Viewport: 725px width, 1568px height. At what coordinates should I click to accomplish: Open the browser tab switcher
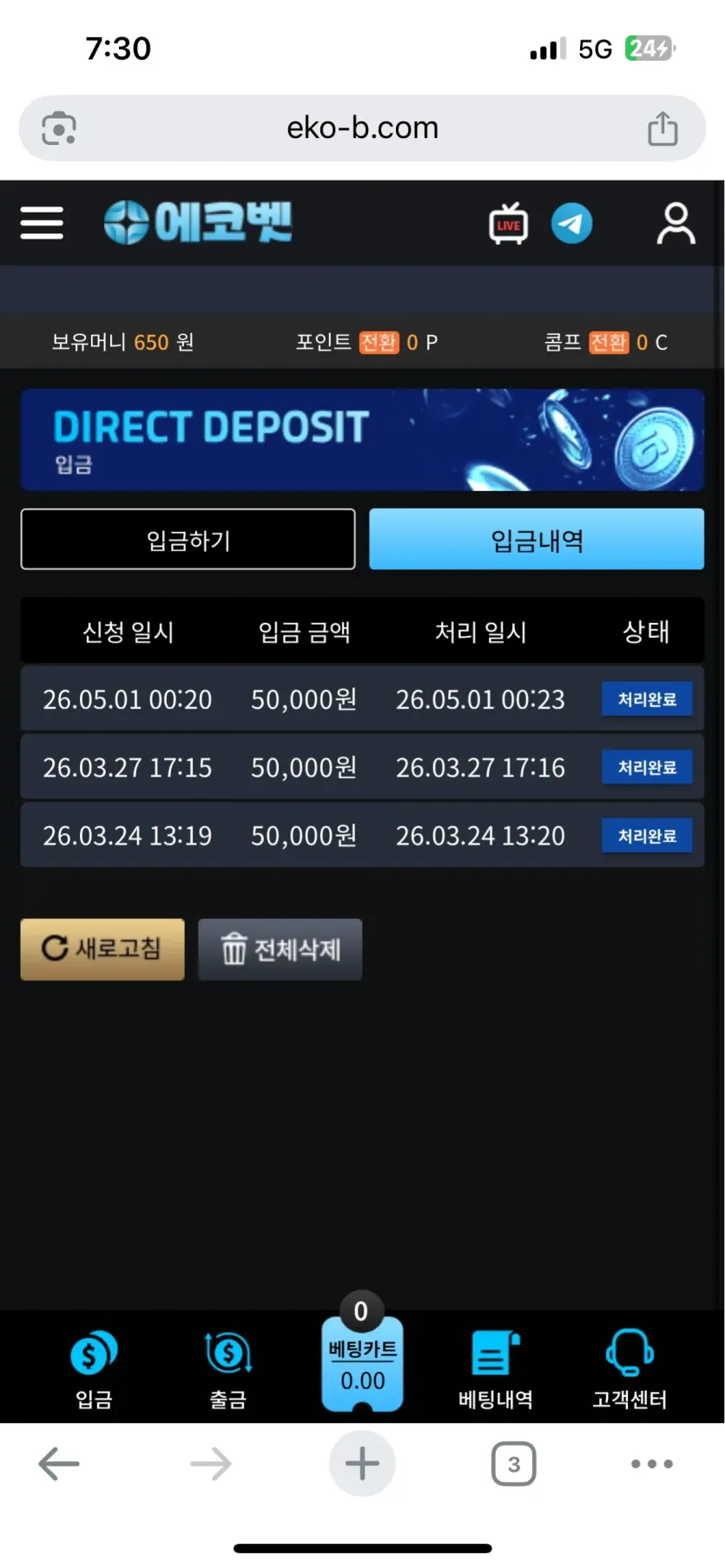[514, 1464]
